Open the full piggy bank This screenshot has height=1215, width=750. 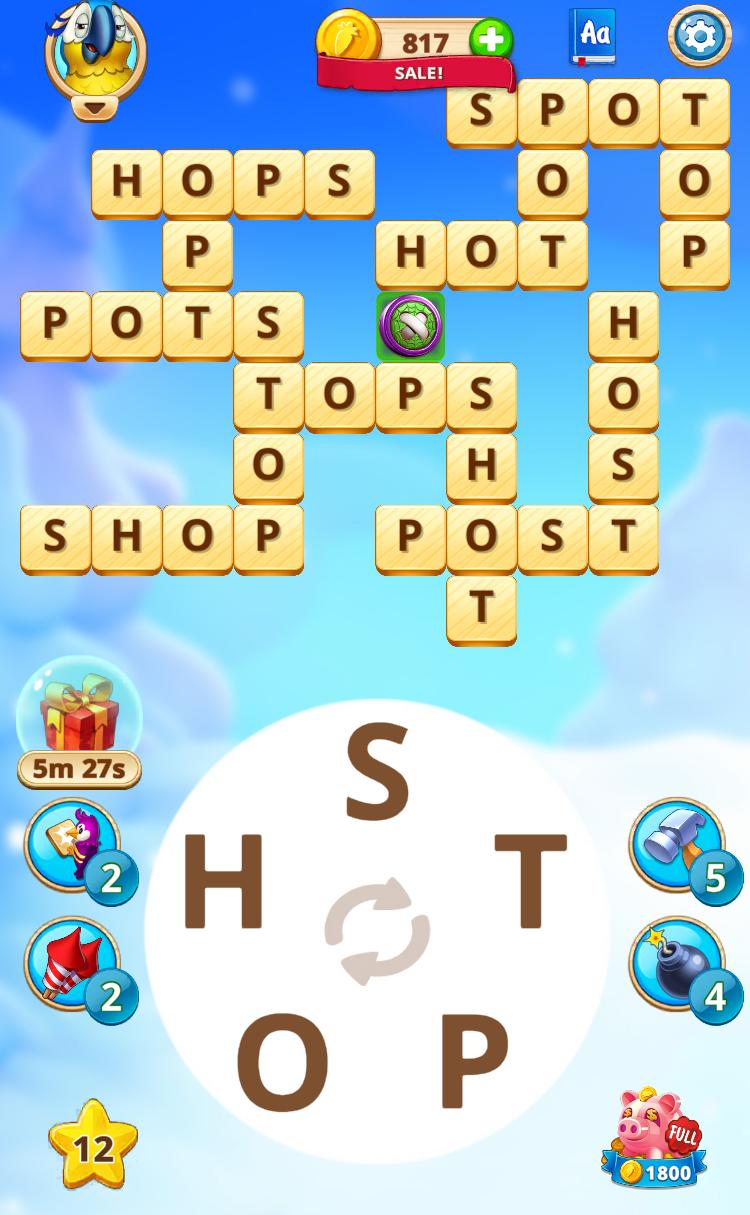(656, 1137)
